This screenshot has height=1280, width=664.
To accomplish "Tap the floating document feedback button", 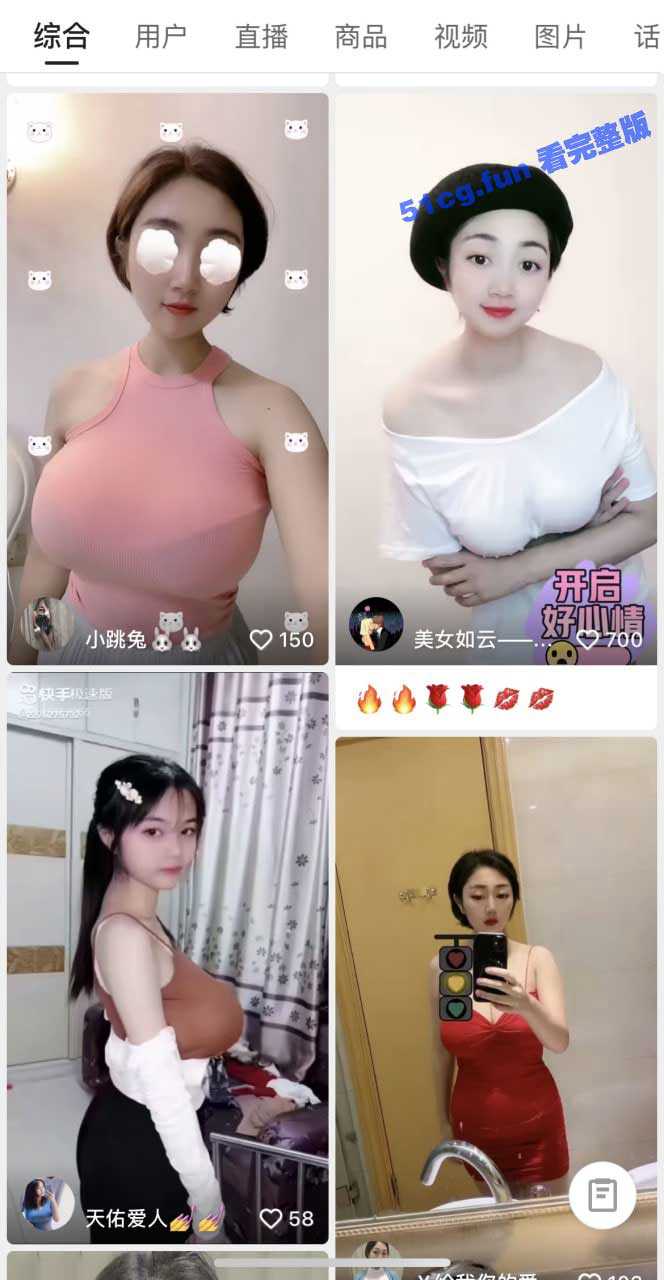I will point(602,1195).
